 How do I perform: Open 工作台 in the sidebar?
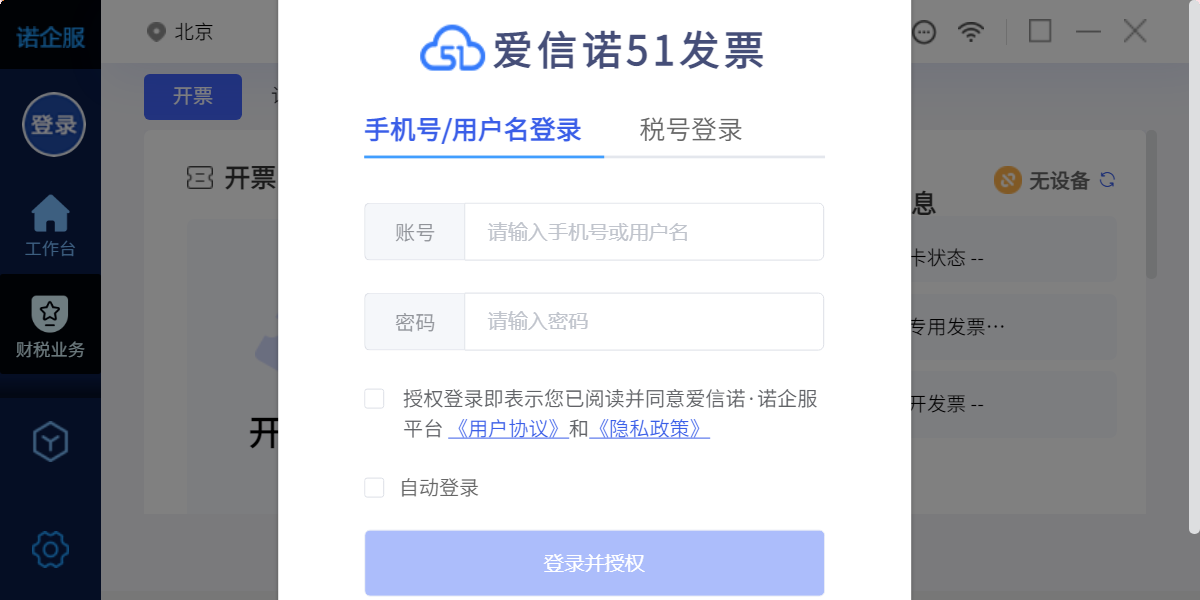click(x=50, y=227)
